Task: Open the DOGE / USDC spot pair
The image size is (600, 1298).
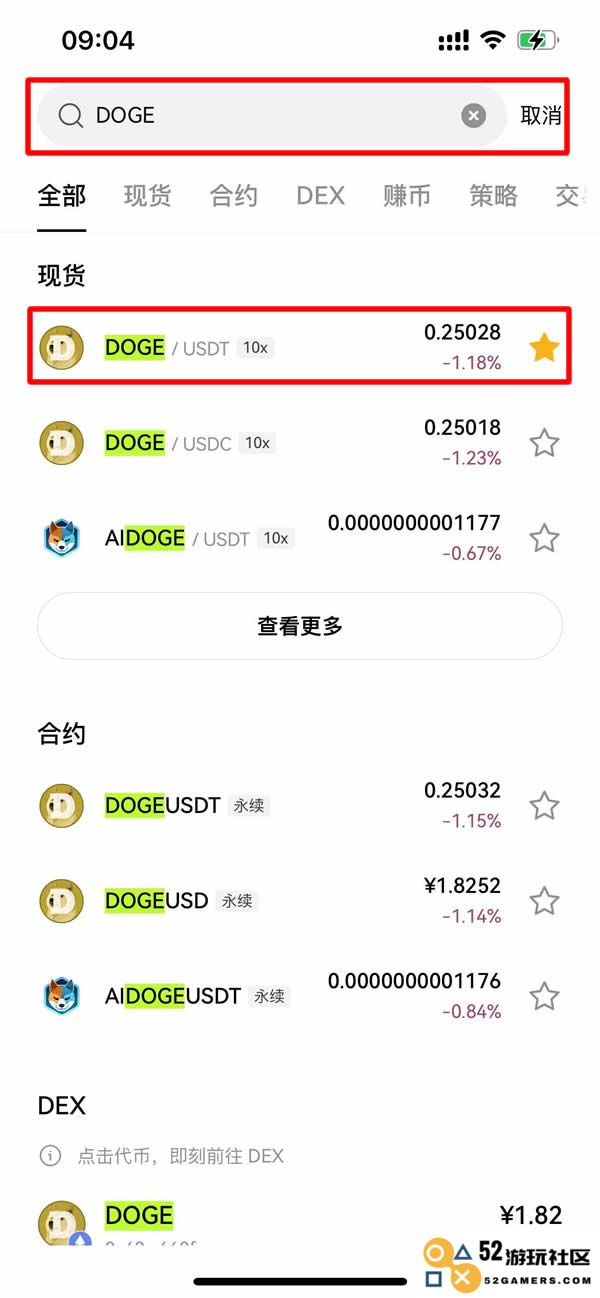Action: tap(270, 443)
